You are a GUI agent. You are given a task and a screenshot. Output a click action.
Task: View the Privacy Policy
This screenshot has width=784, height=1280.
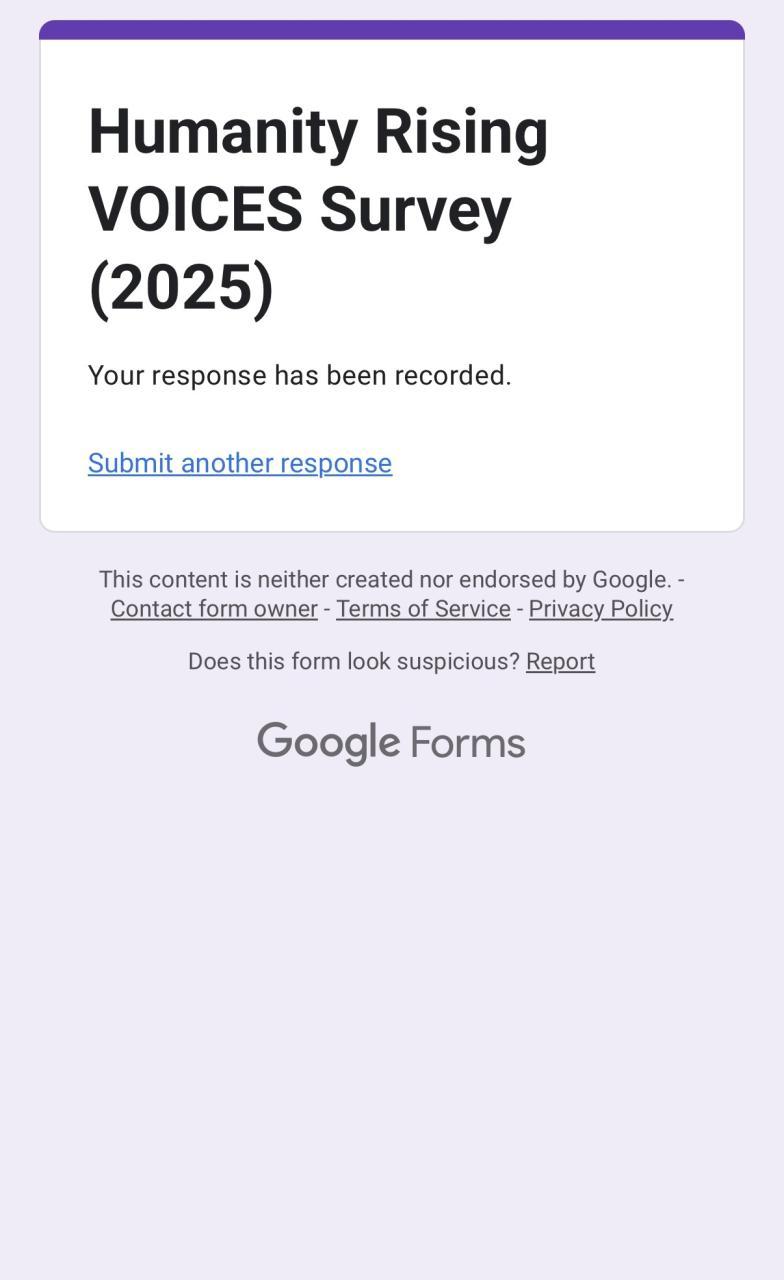pos(600,609)
